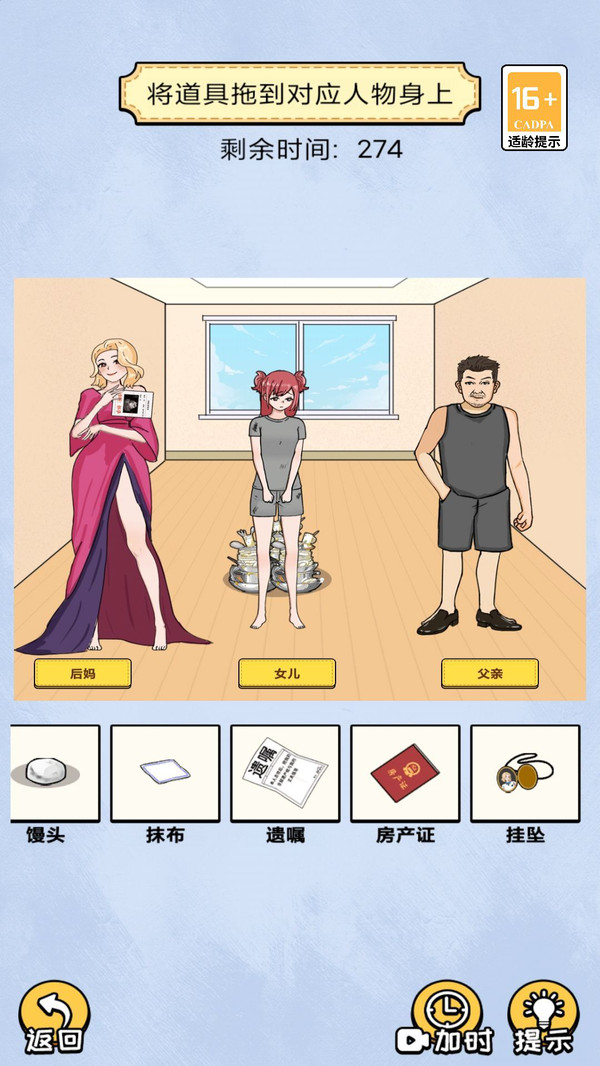Pick the 遗嘱 will document item
Screen dimensions: 600x1066
click(285, 774)
